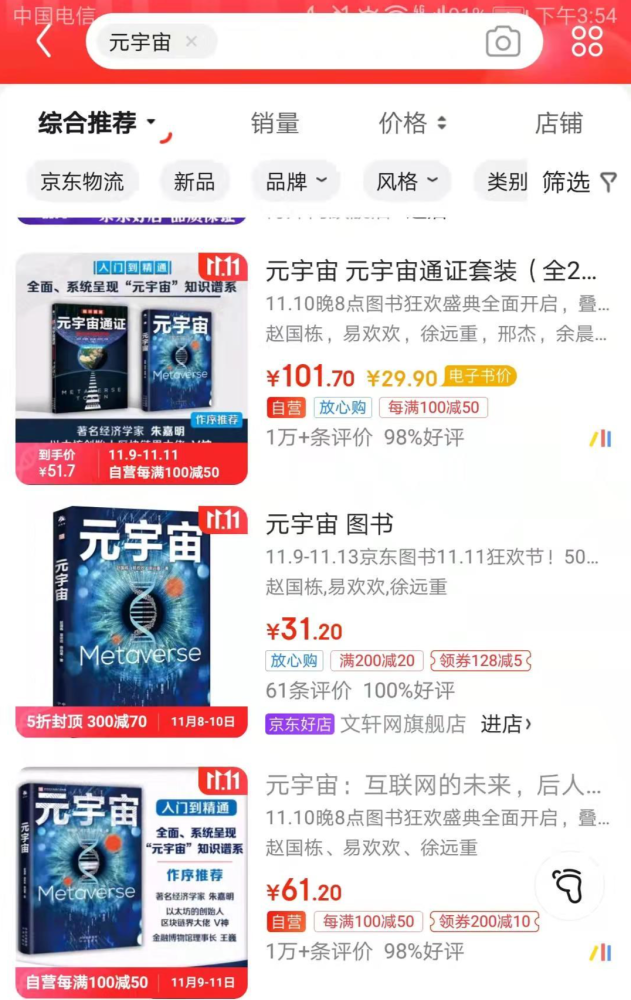Select the 新品 filter chip
This screenshot has height=1000, width=631.
194,182
